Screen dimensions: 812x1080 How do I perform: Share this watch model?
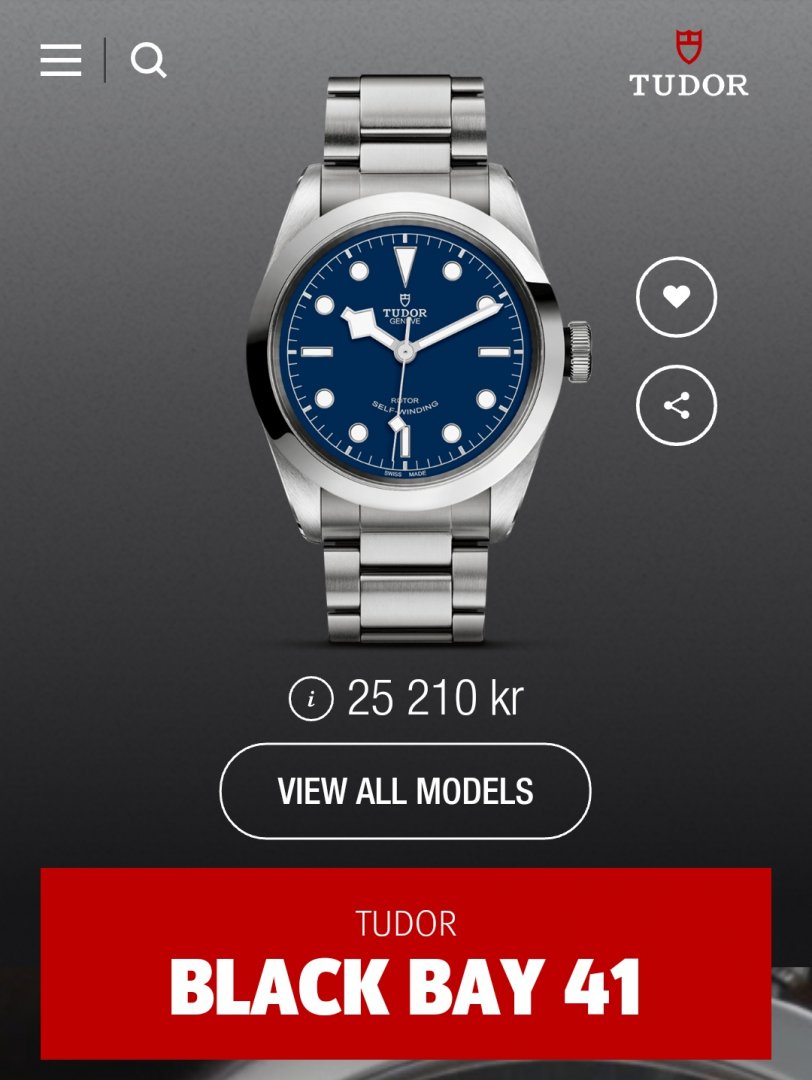[676, 405]
